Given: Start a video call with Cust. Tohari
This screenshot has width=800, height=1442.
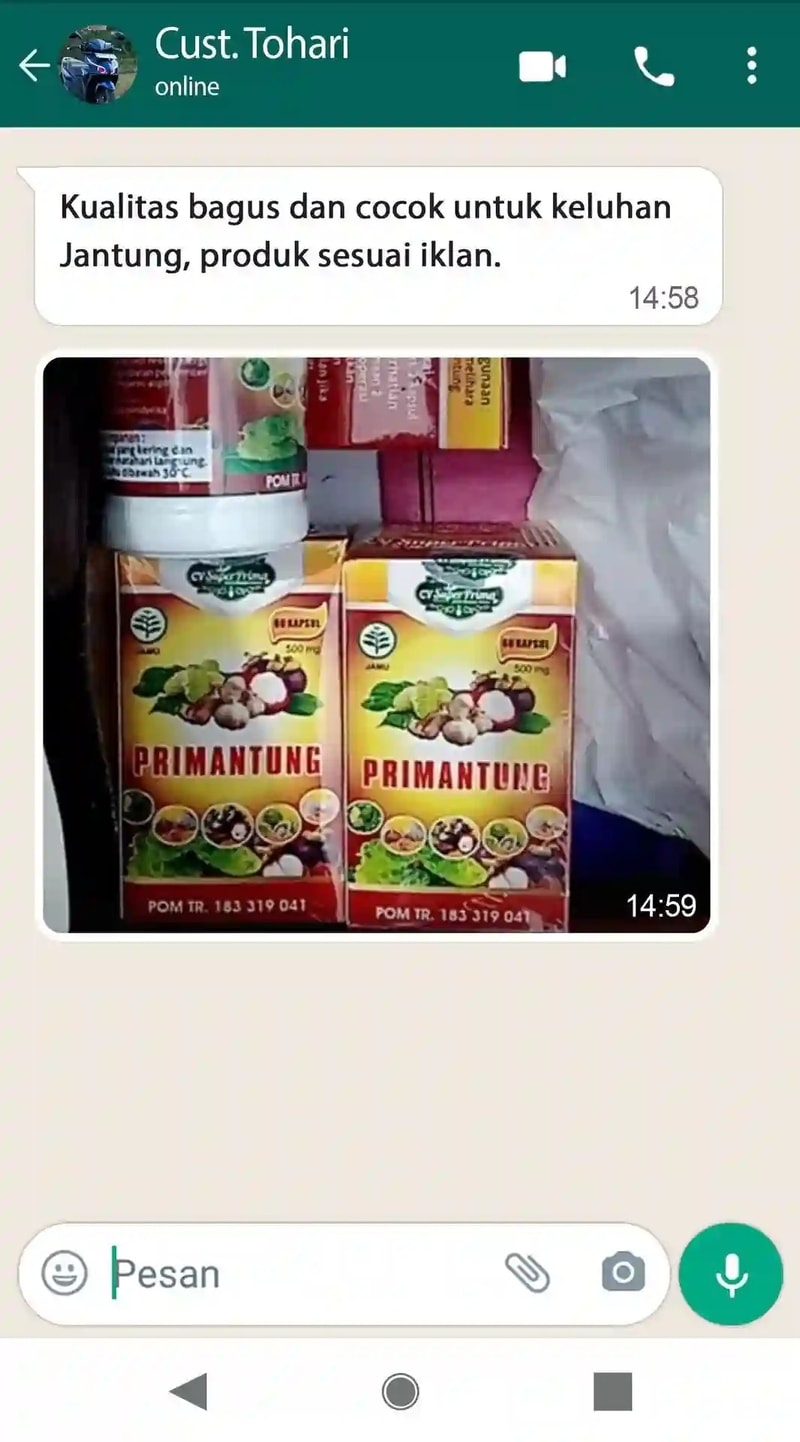Looking at the screenshot, I should point(542,67).
